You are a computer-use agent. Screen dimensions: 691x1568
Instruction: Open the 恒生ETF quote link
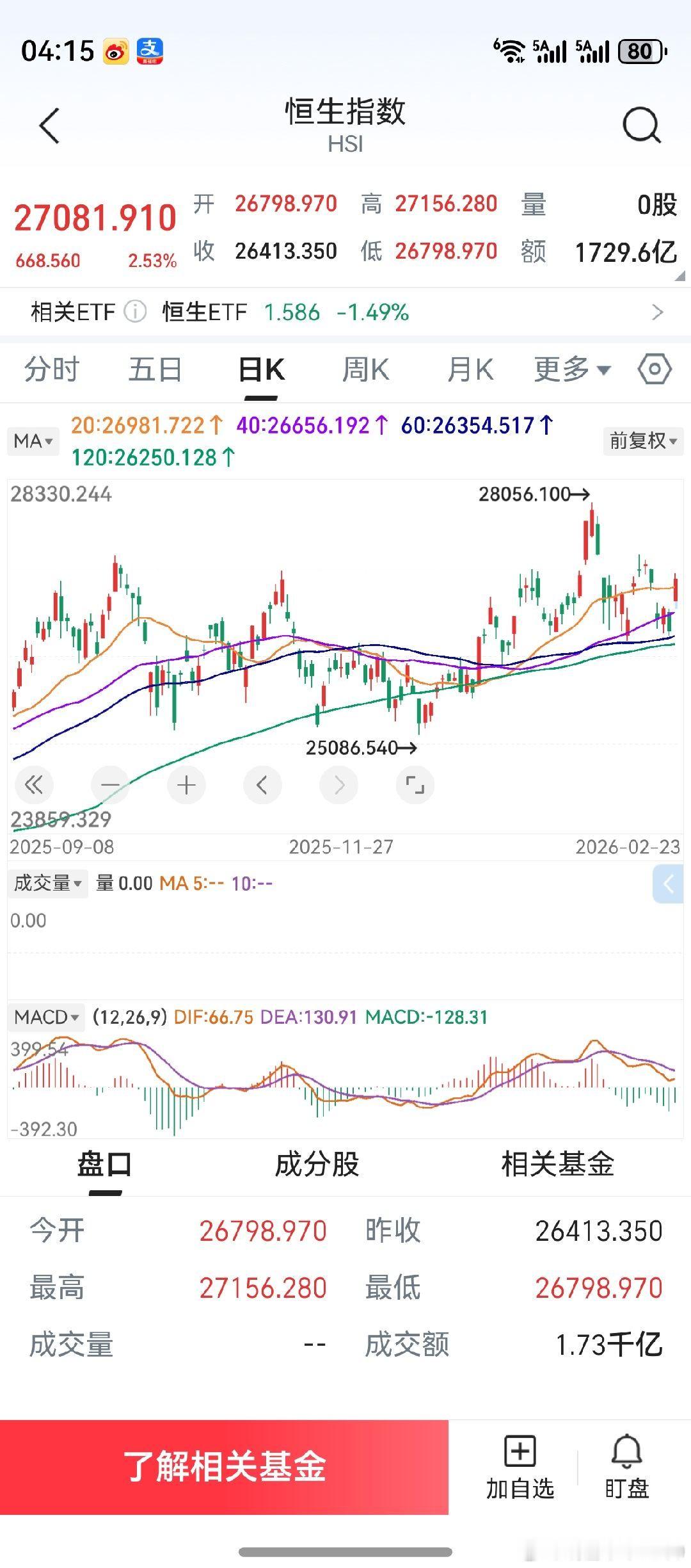[x=205, y=312]
